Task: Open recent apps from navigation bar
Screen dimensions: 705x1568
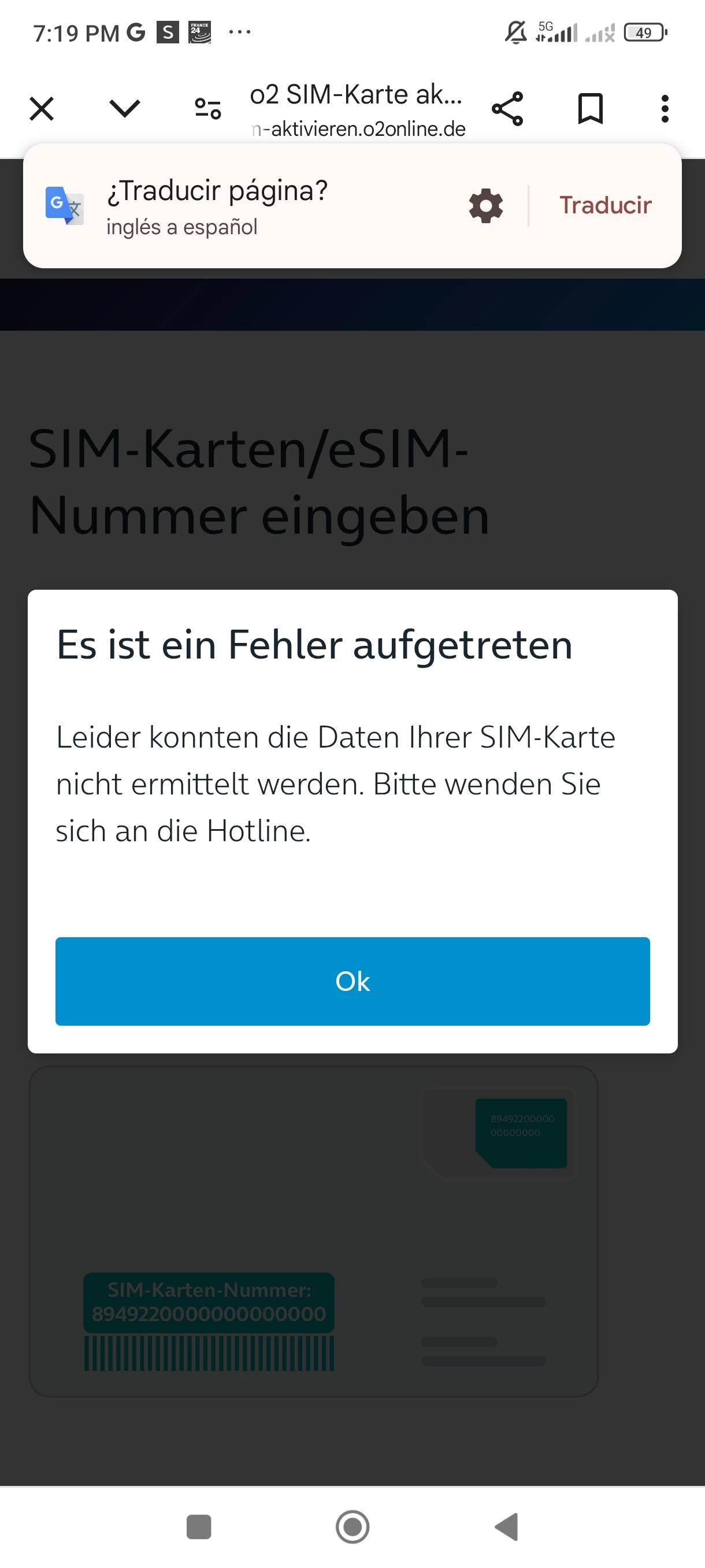Action: (198, 1526)
